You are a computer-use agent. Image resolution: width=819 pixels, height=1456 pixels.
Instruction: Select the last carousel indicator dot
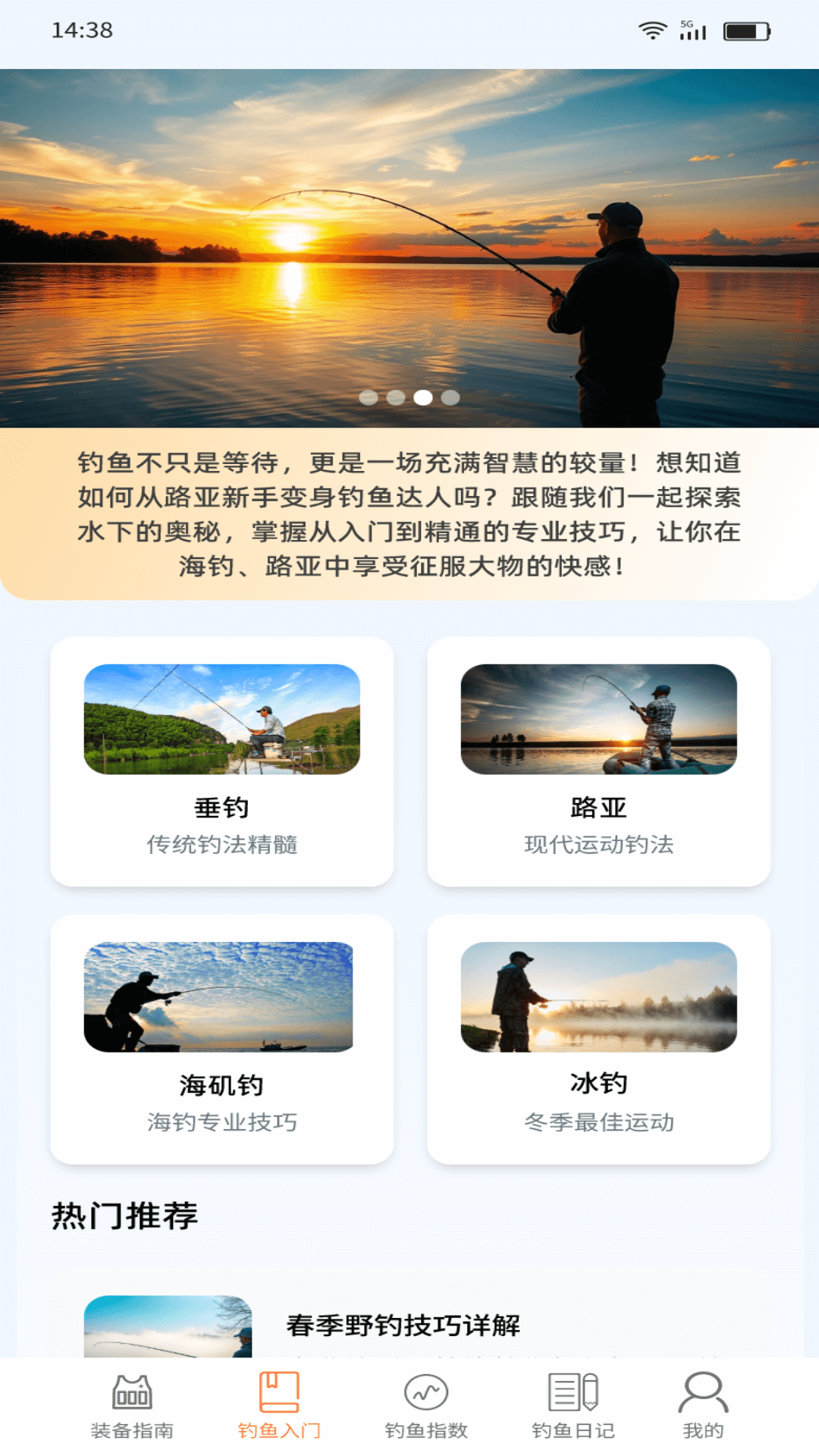[x=450, y=396]
